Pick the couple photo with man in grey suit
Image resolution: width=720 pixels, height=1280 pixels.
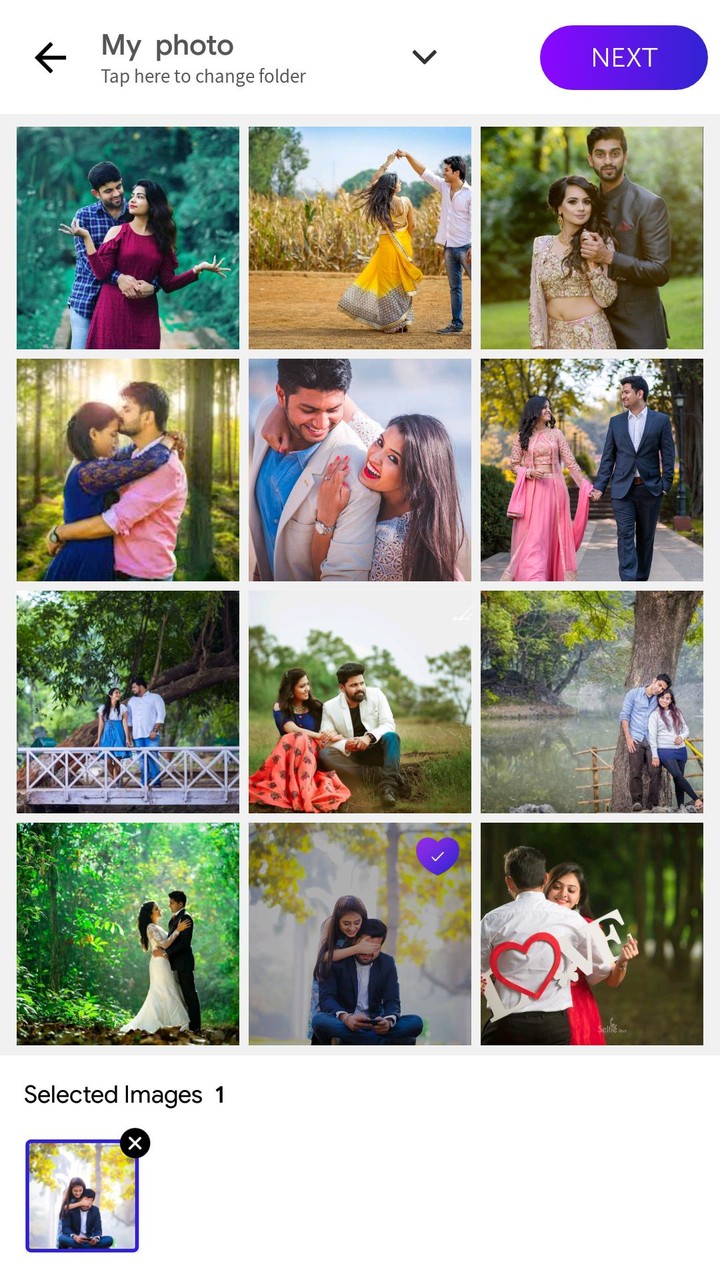pyautogui.click(x=592, y=238)
